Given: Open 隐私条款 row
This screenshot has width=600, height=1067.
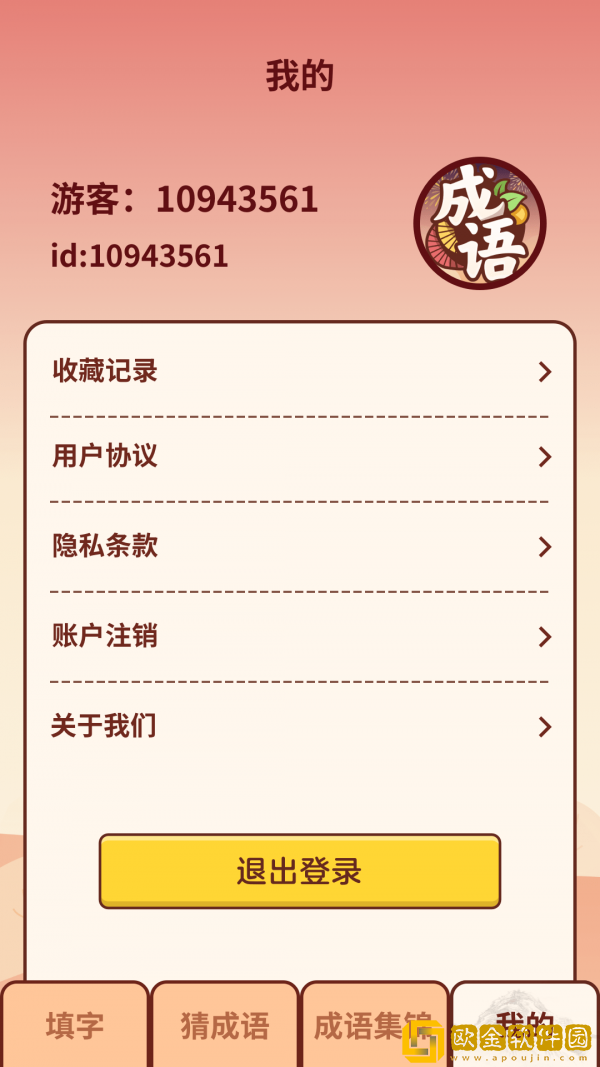Looking at the screenshot, I should pos(300,547).
